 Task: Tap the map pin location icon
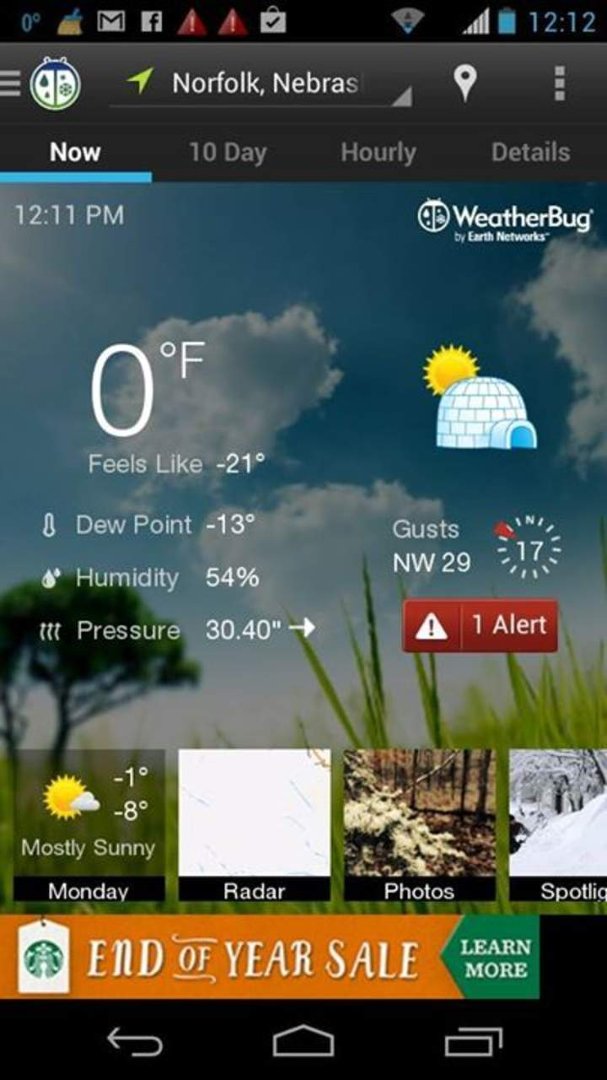pos(465,84)
